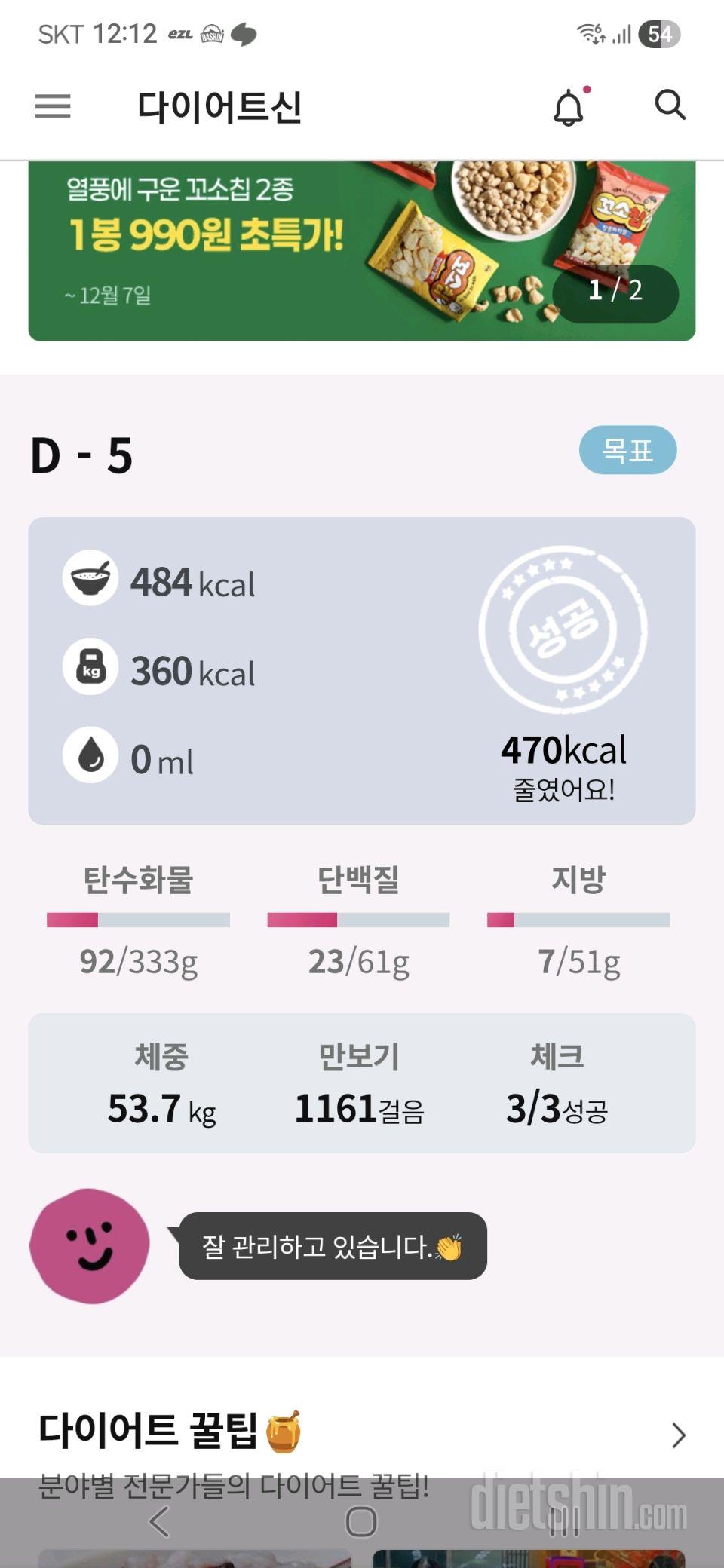Open the hamburger drawer menu
Viewport: 724px width, 1568px height.
tap(53, 106)
